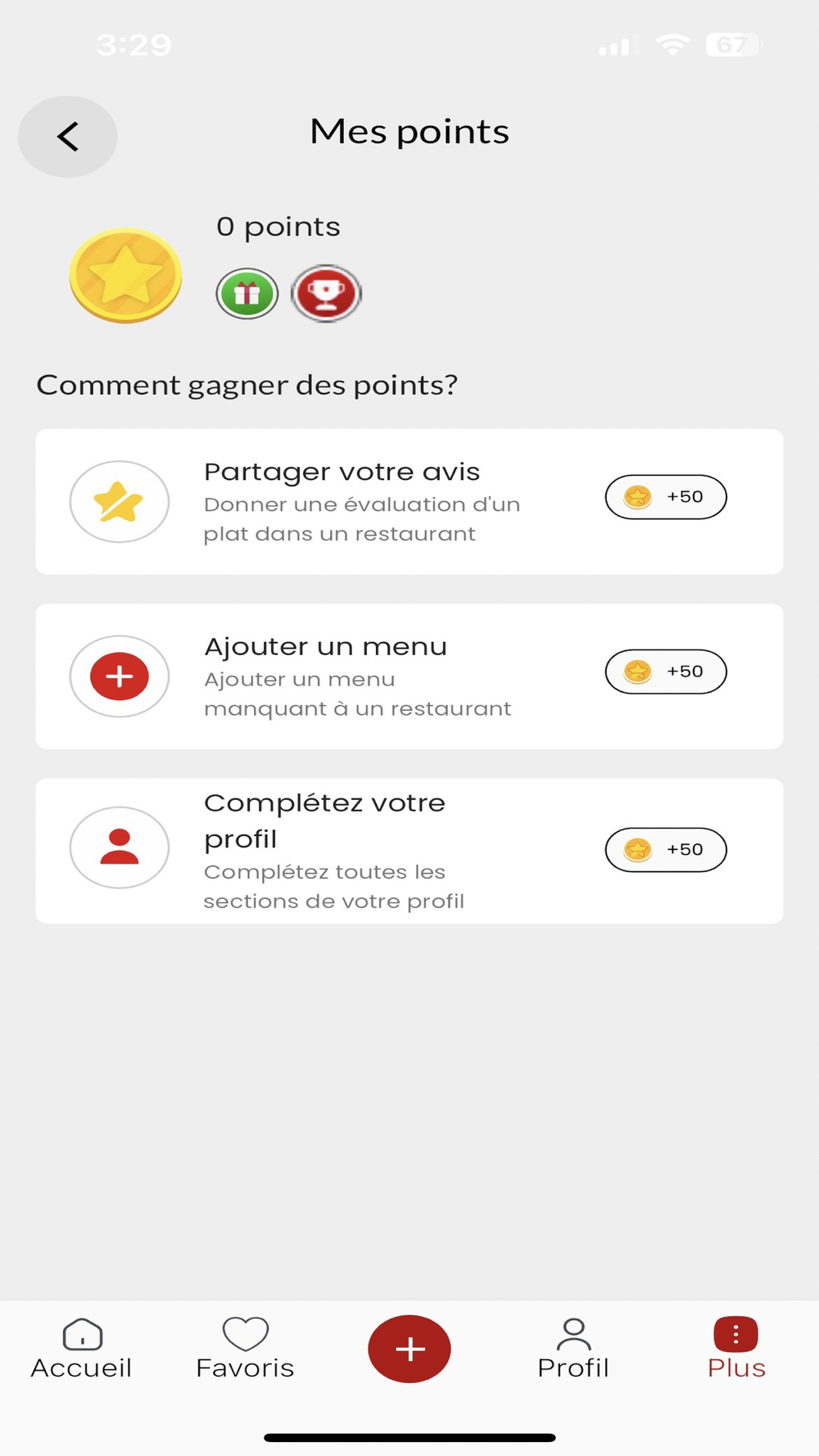Open the Partager votre avis card
The width and height of the screenshot is (819, 1456).
[x=409, y=501]
